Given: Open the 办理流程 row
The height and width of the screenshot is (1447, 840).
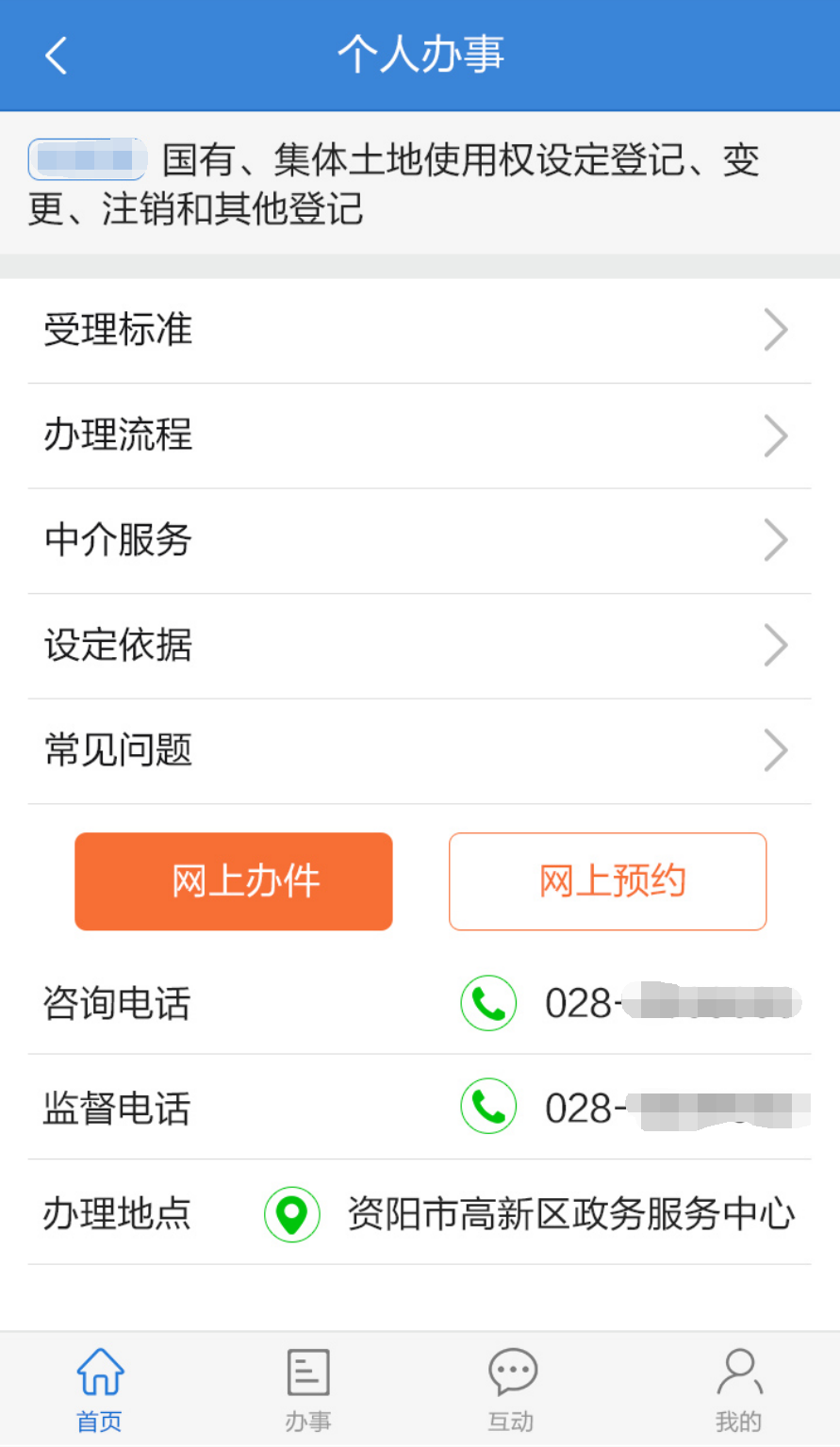Looking at the screenshot, I should point(420,436).
